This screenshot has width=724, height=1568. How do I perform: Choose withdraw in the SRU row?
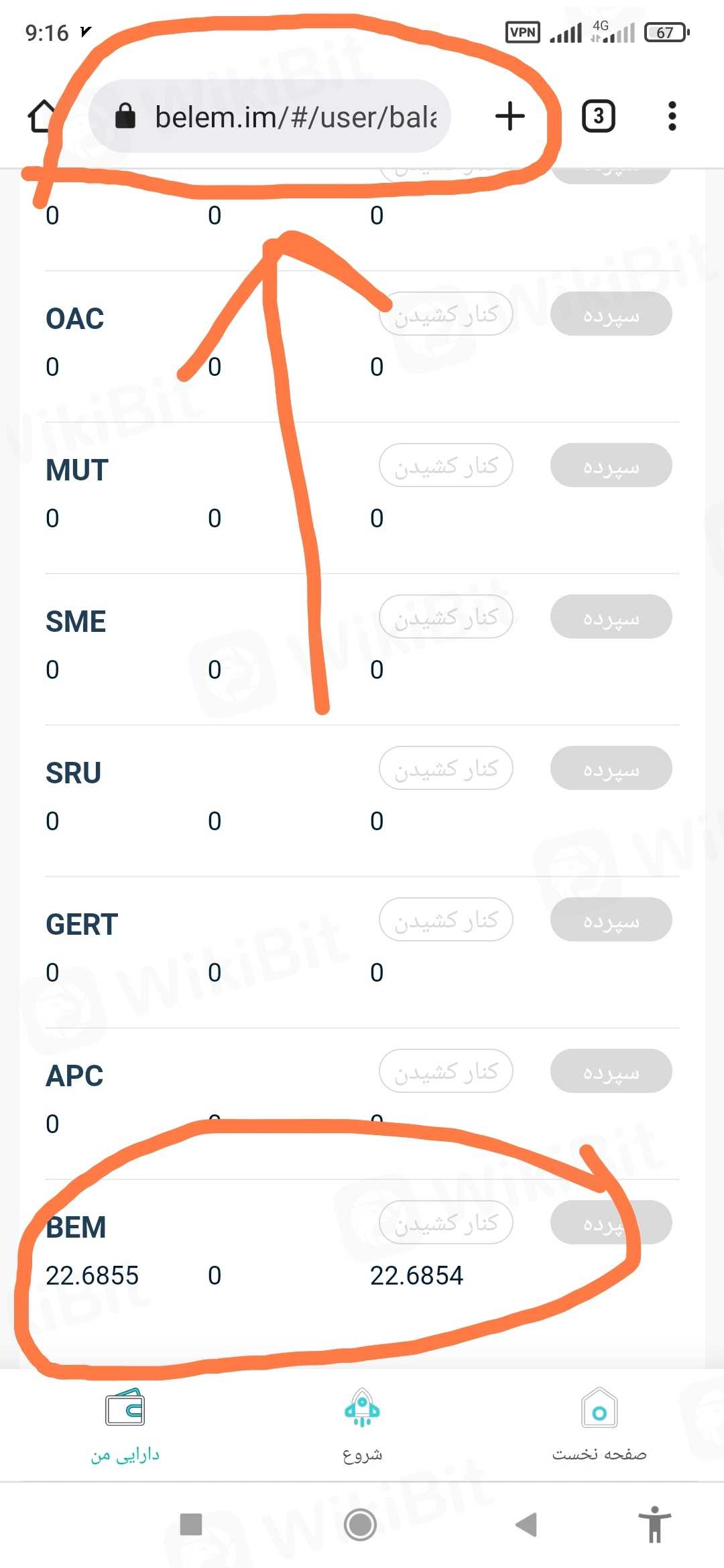pyautogui.click(x=446, y=768)
